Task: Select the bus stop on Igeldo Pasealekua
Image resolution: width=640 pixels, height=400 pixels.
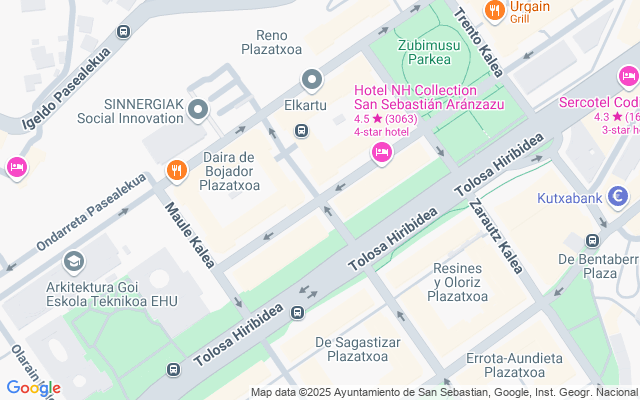Action: point(123,31)
